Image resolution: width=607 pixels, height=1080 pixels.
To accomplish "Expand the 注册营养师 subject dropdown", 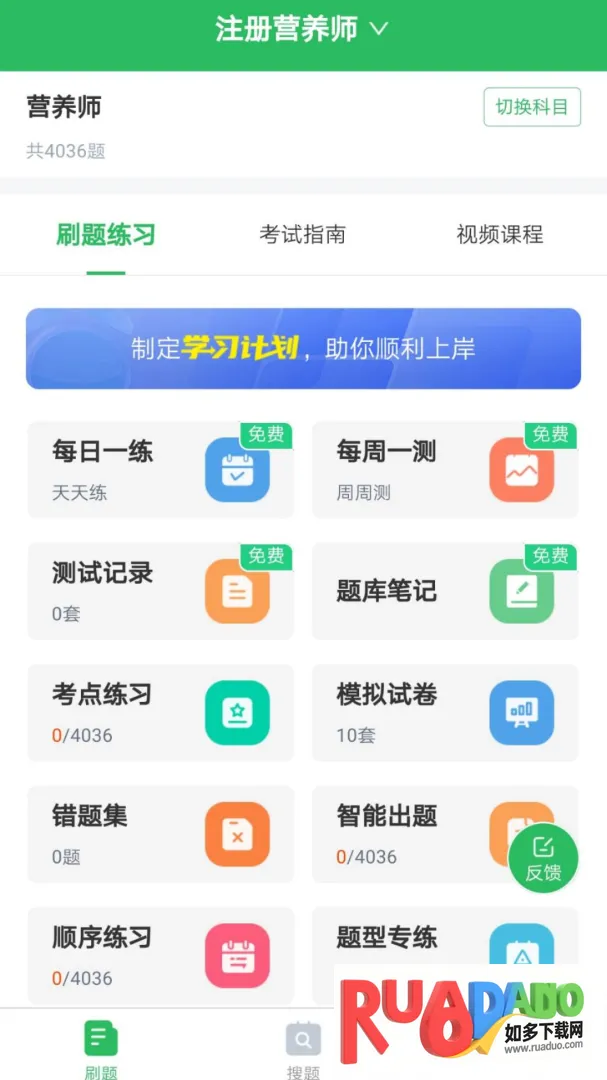I will pos(302,29).
